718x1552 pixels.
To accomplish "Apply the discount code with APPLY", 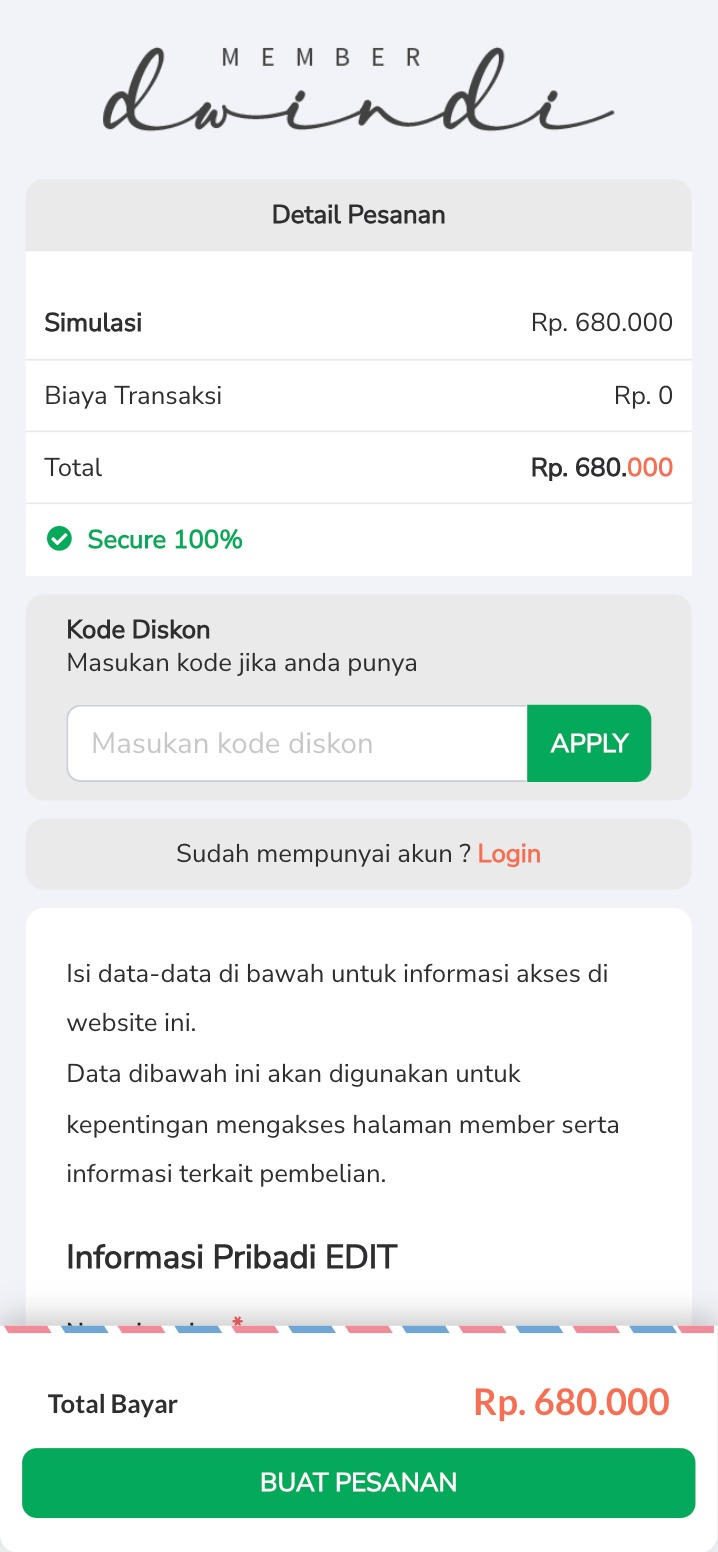I will click(x=589, y=743).
